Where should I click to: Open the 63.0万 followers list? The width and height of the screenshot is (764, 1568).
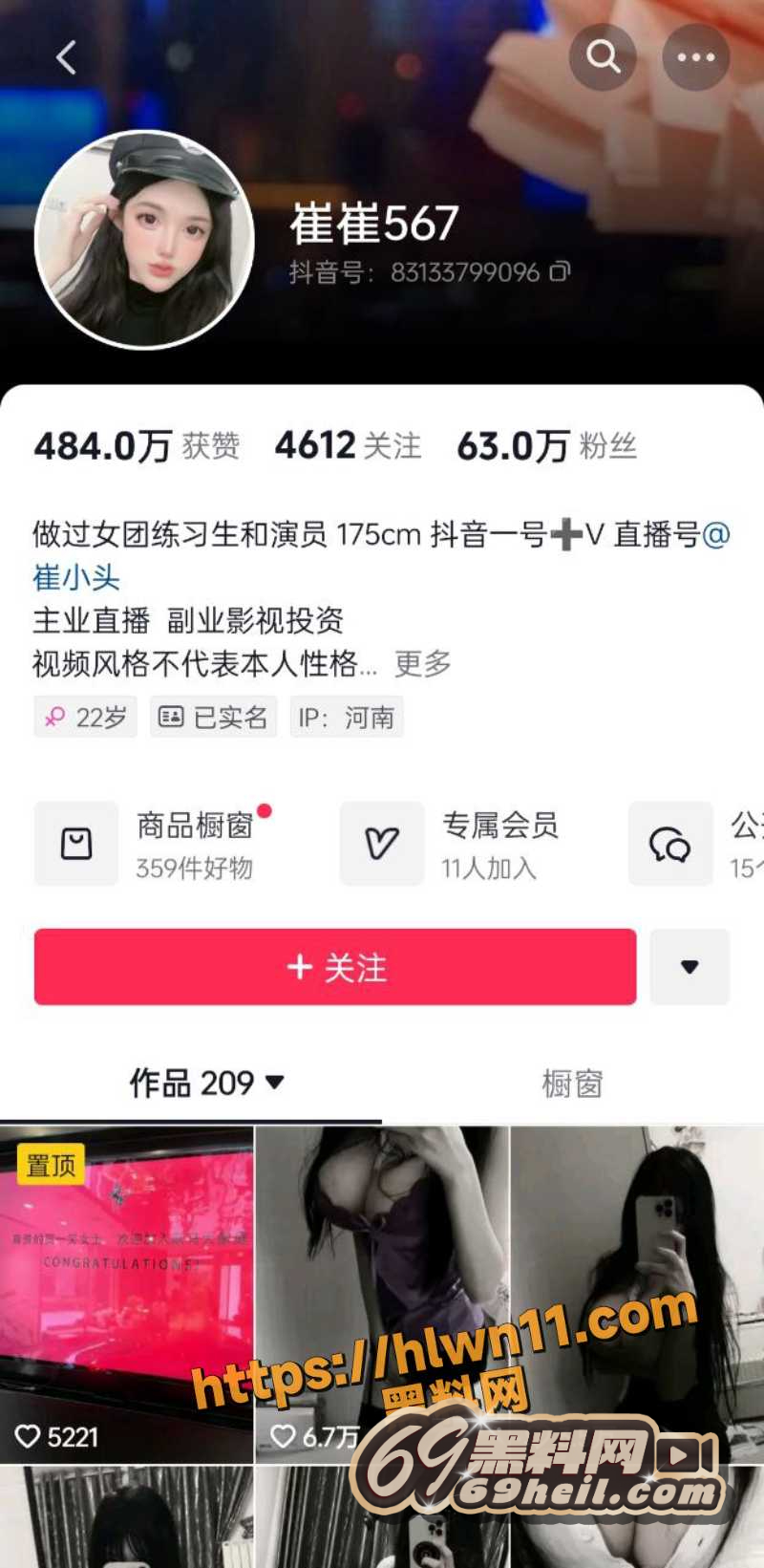(546, 445)
